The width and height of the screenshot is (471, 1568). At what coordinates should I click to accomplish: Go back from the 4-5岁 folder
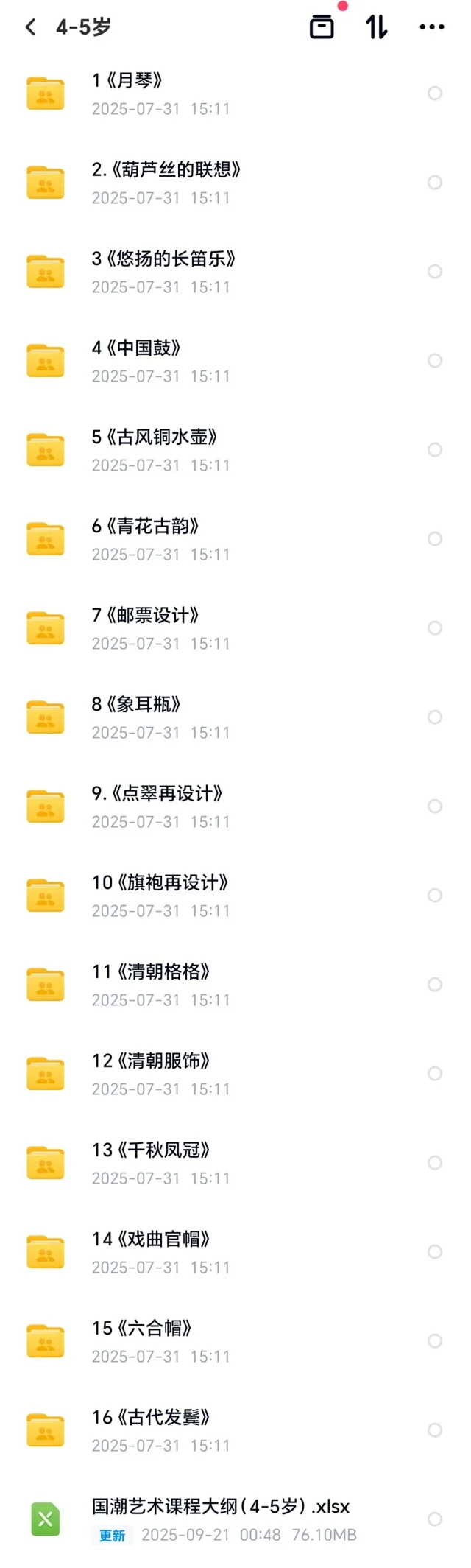tap(30, 27)
